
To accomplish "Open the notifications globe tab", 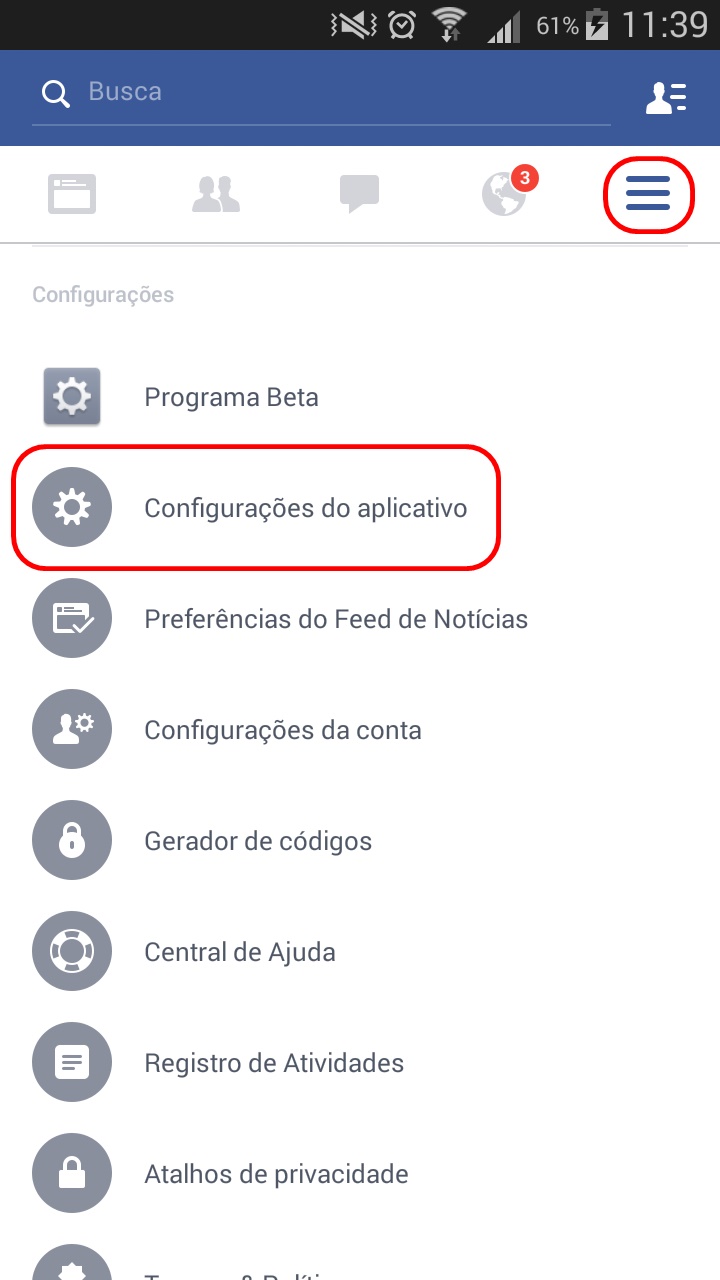I will pyautogui.click(x=504, y=194).
